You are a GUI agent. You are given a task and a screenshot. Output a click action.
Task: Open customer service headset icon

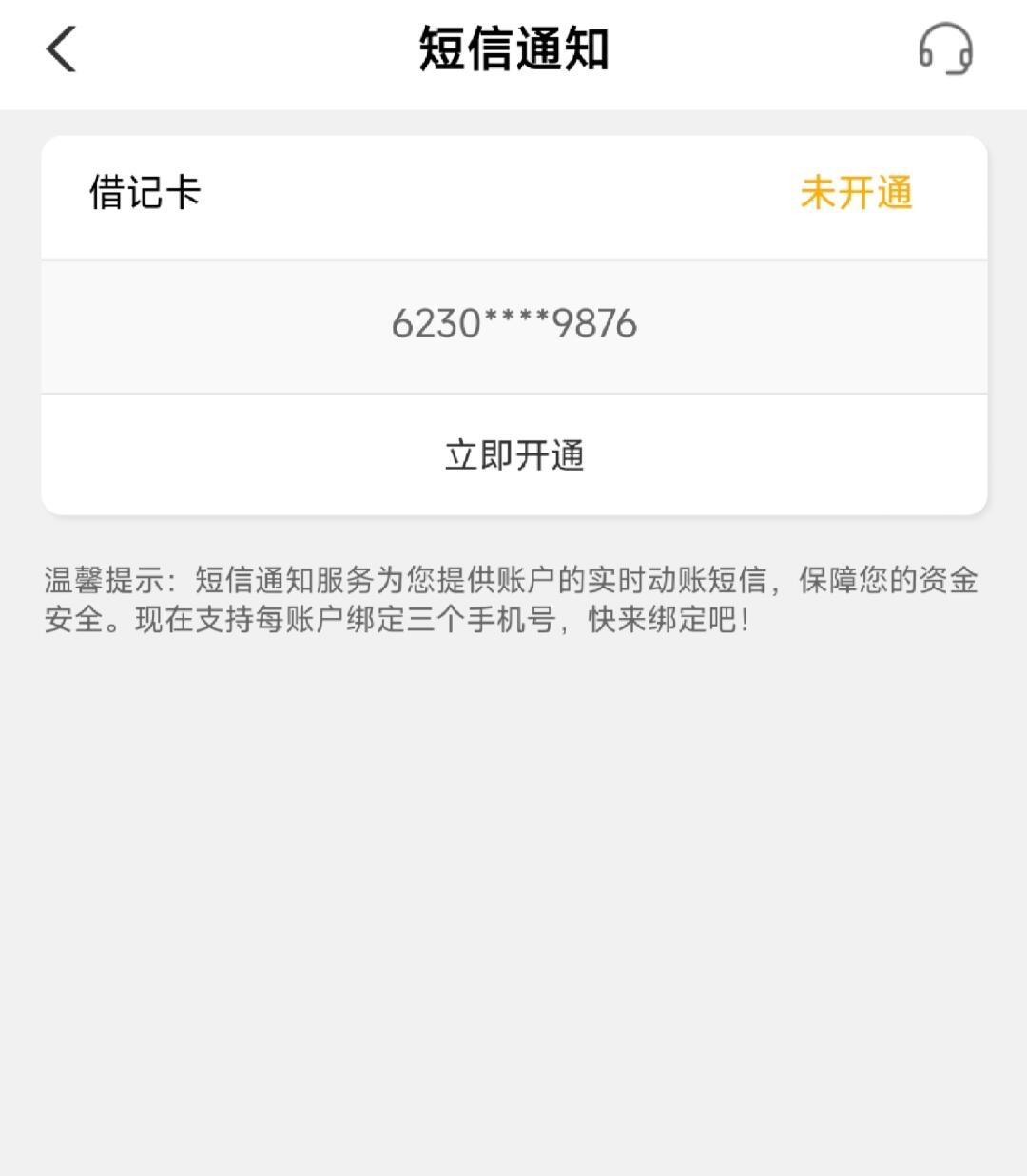click(945, 49)
